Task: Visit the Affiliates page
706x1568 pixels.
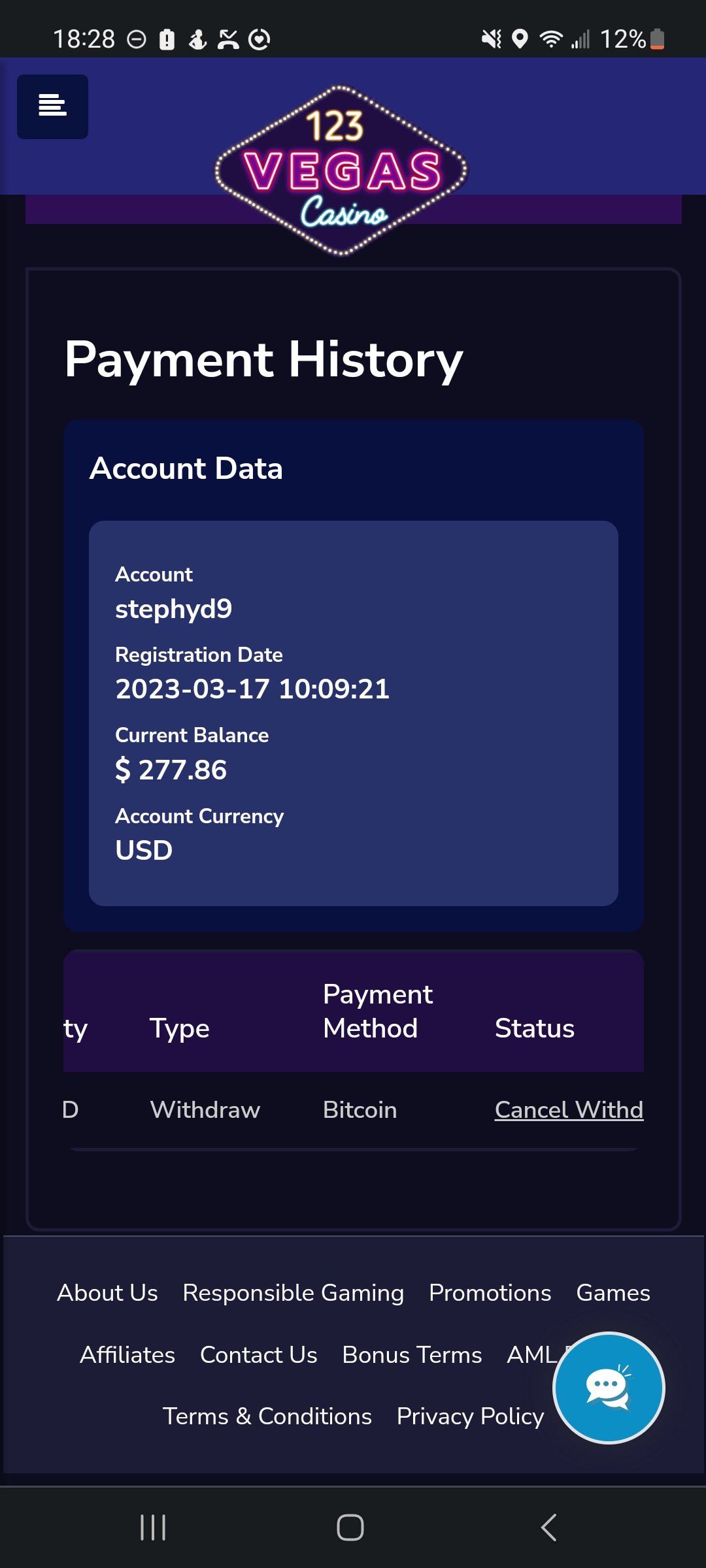Action: pyautogui.click(x=127, y=1355)
